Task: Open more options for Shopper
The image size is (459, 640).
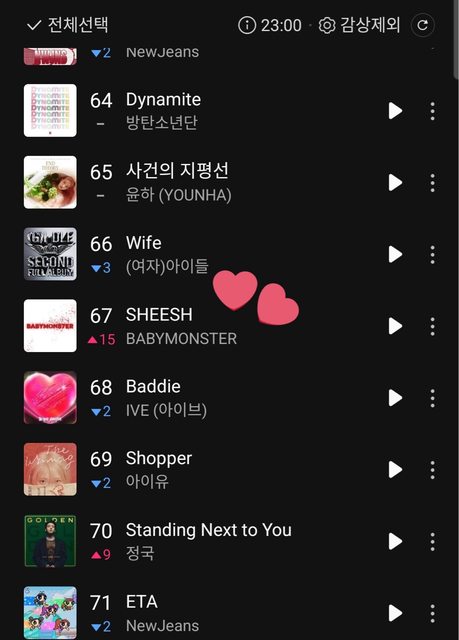Action: click(x=432, y=470)
